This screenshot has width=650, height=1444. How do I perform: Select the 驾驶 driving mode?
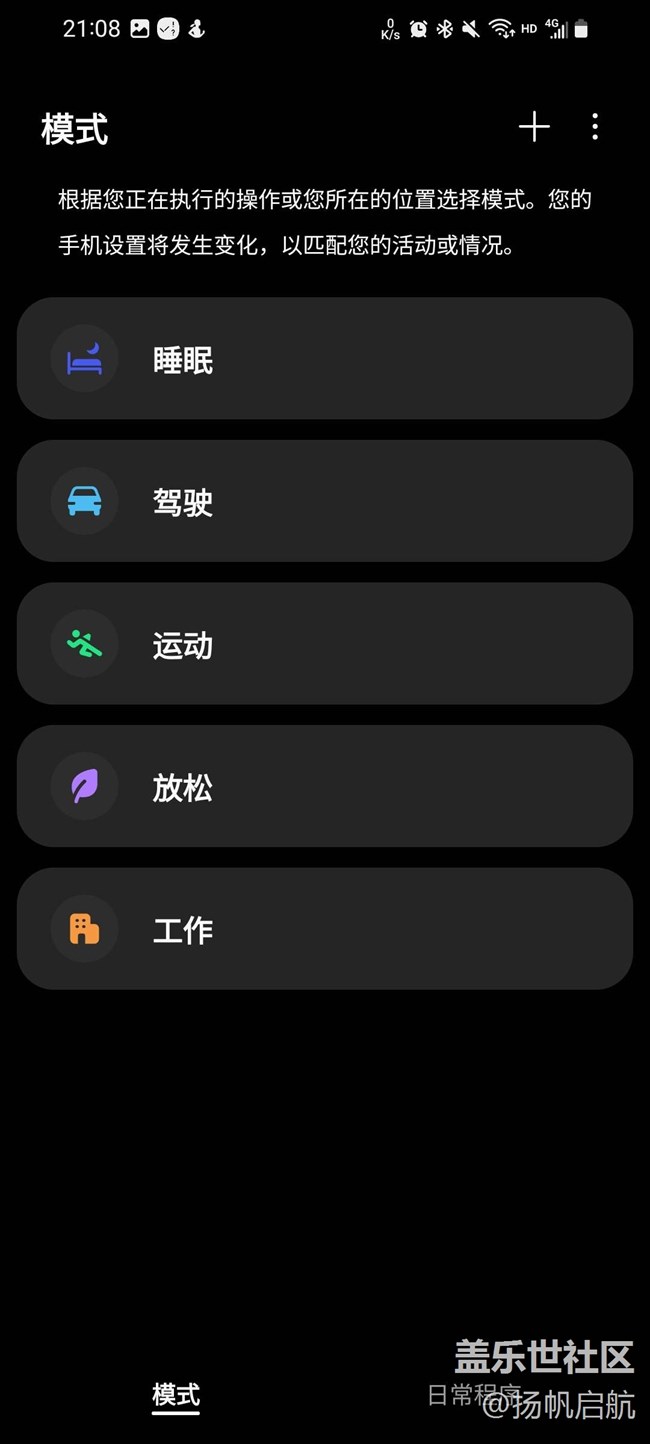325,501
